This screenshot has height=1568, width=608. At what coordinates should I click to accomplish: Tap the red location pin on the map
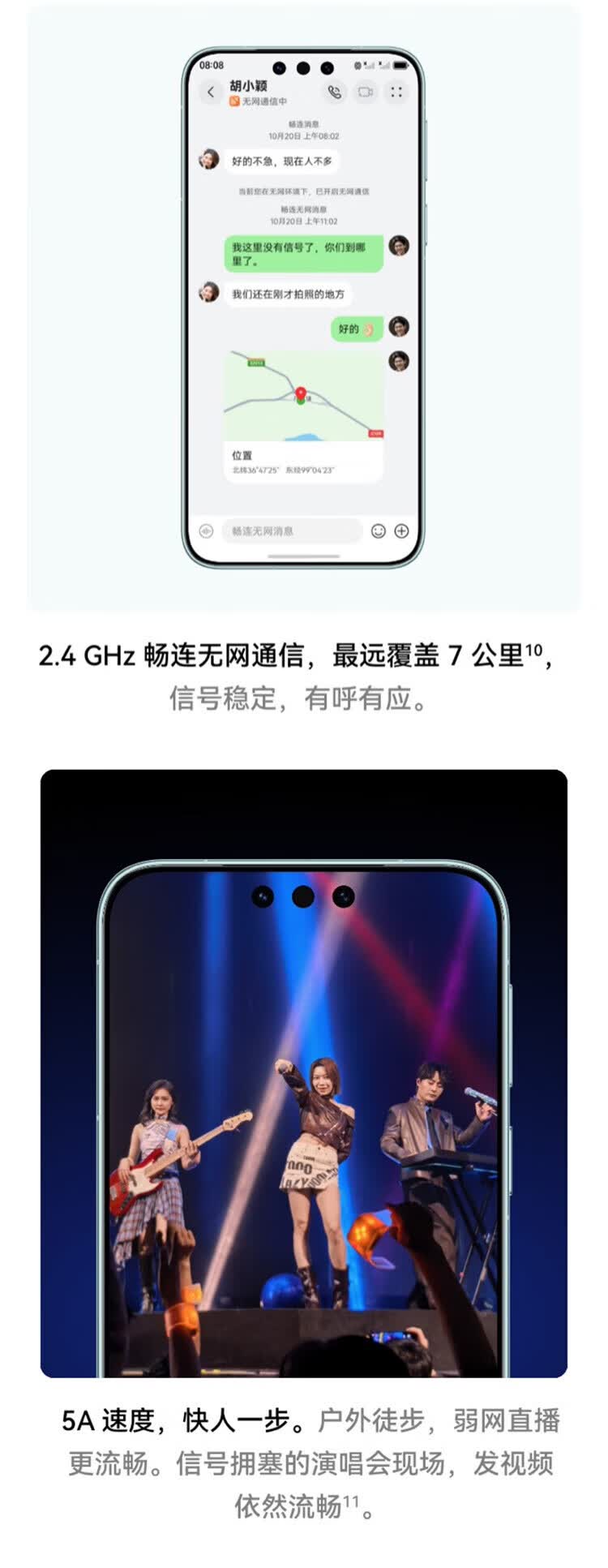click(x=301, y=391)
